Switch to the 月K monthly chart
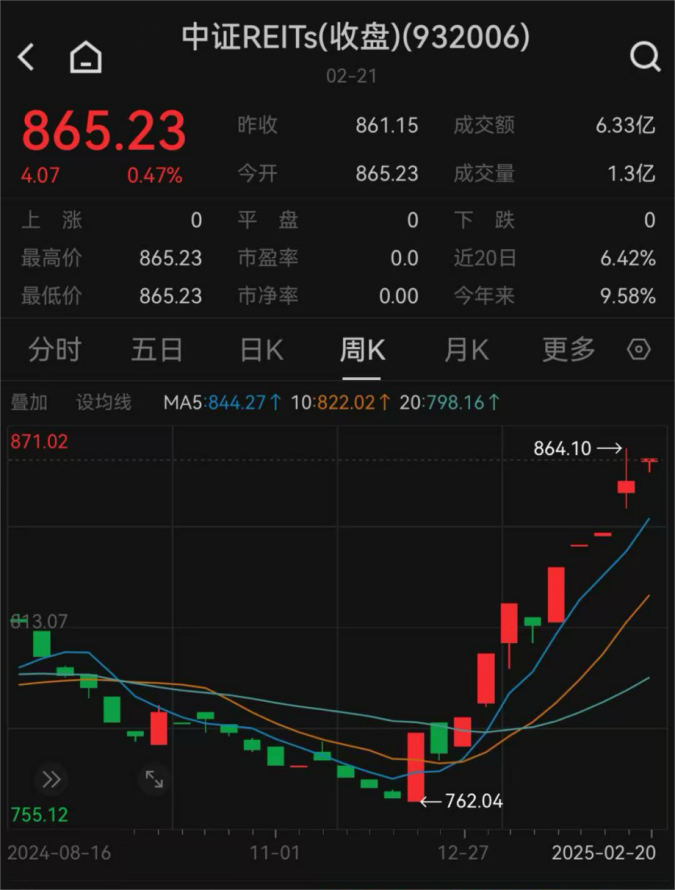Screen dimensions: 675x890 coord(466,350)
